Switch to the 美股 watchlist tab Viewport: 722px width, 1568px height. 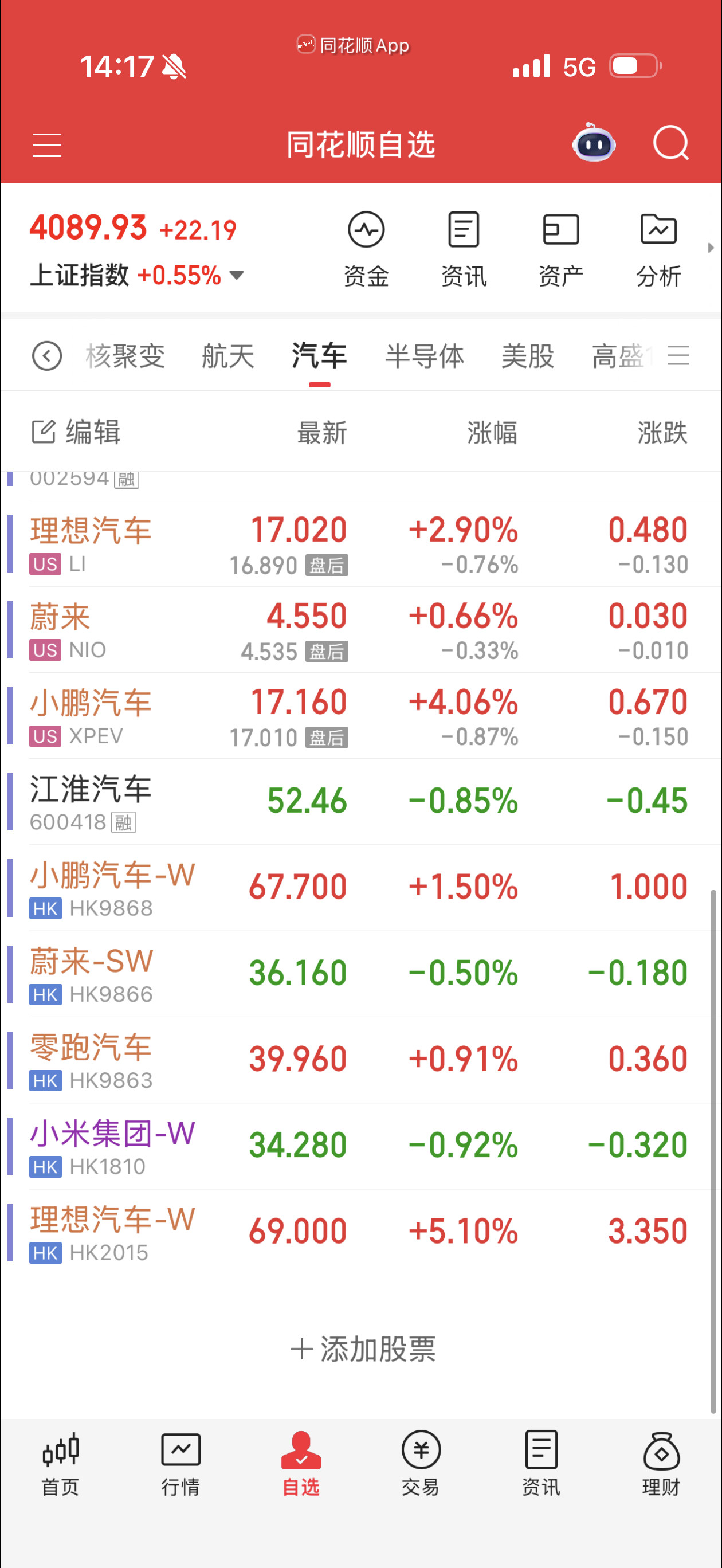[x=527, y=356]
